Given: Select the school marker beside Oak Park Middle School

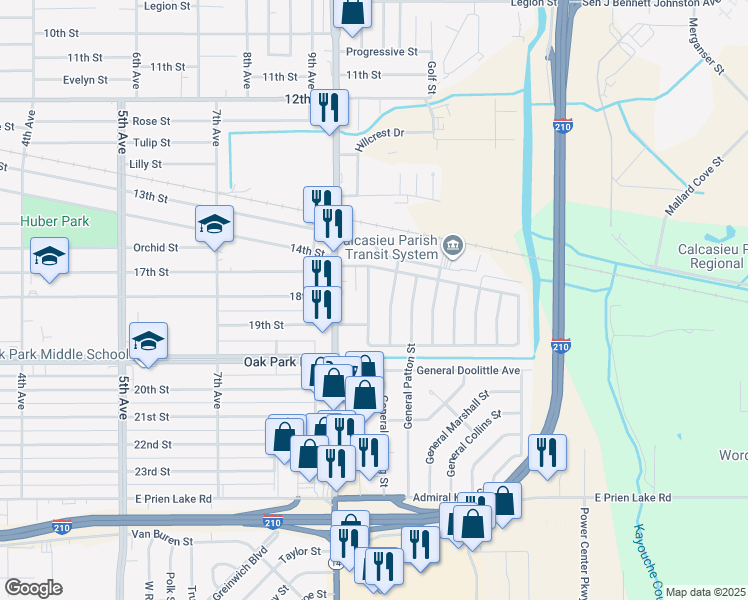Looking at the screenshot, I should click(148, 341).
